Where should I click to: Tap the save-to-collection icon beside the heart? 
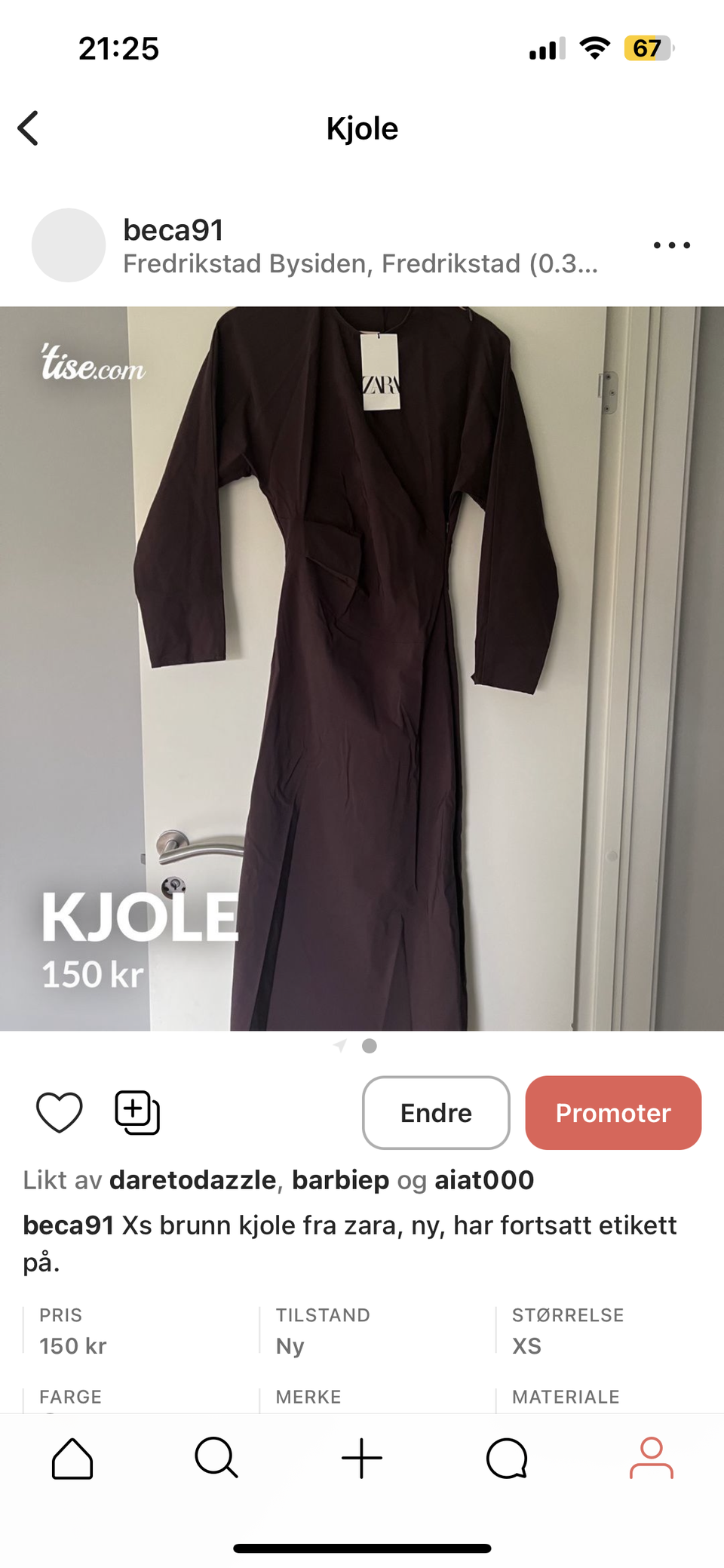coord(137,1111)
